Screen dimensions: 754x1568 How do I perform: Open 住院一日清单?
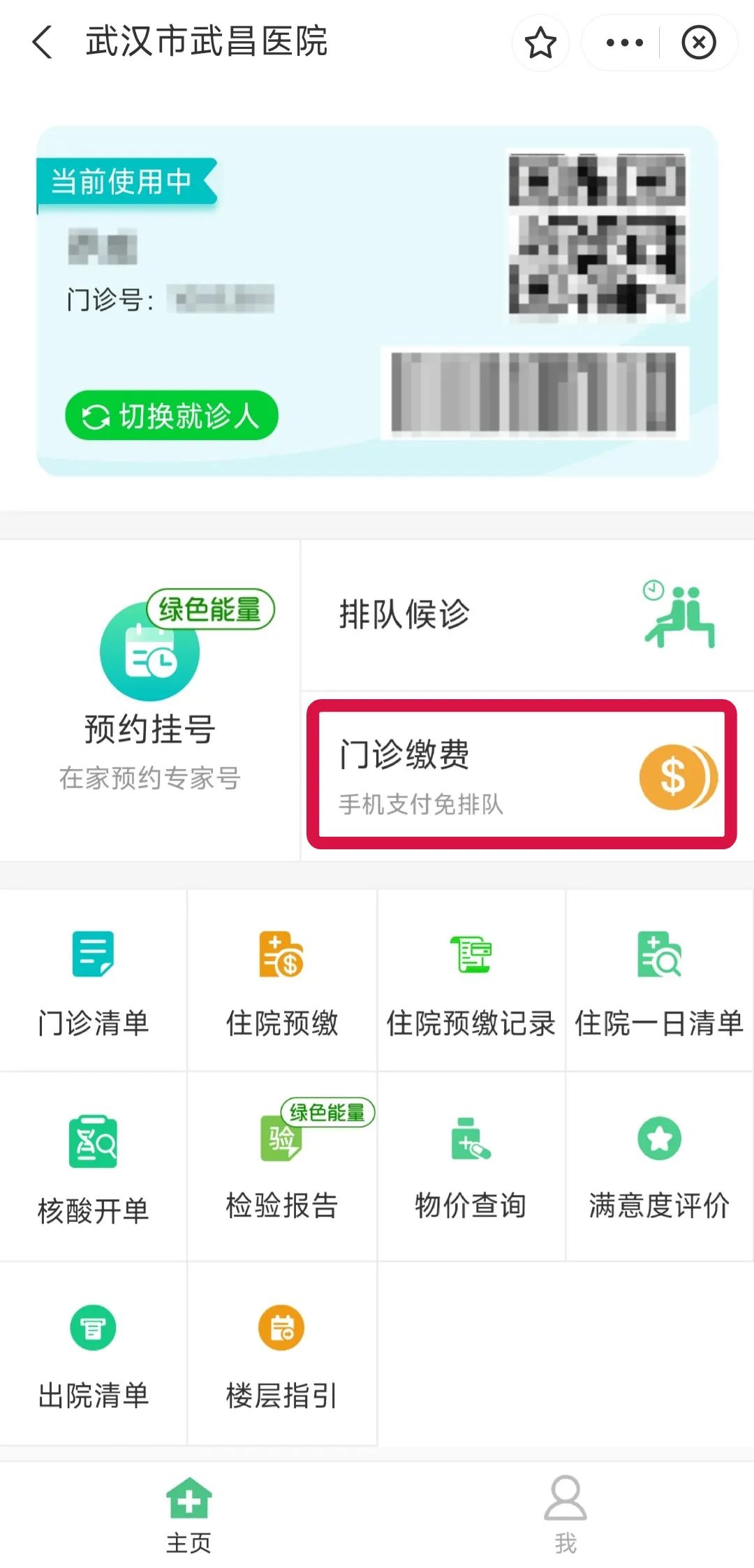659,980
